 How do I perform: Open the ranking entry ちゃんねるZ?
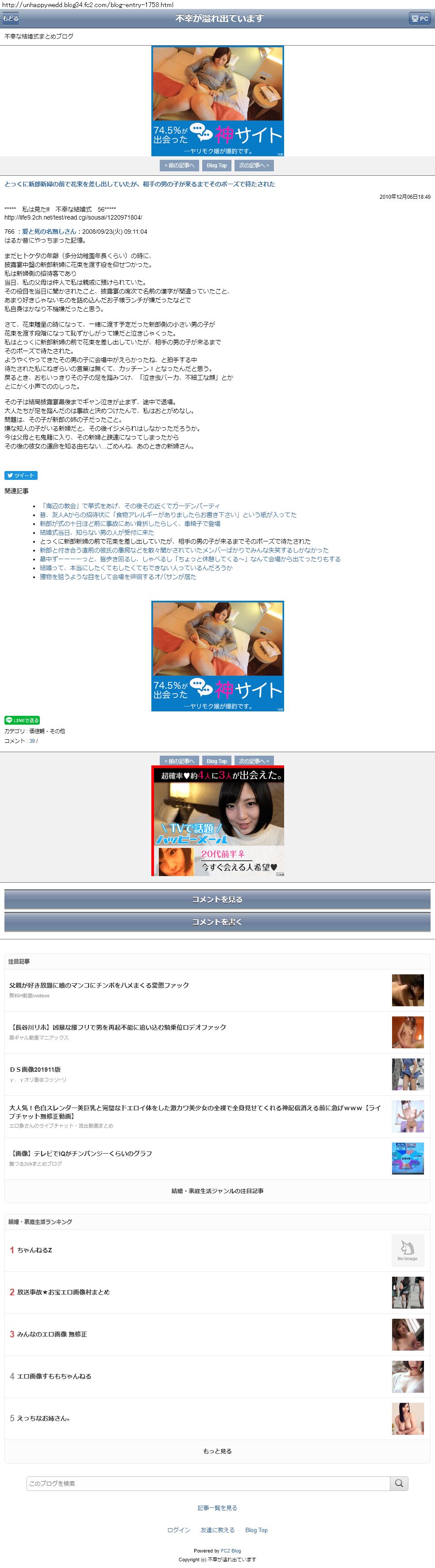click(x=35, y=1250)
